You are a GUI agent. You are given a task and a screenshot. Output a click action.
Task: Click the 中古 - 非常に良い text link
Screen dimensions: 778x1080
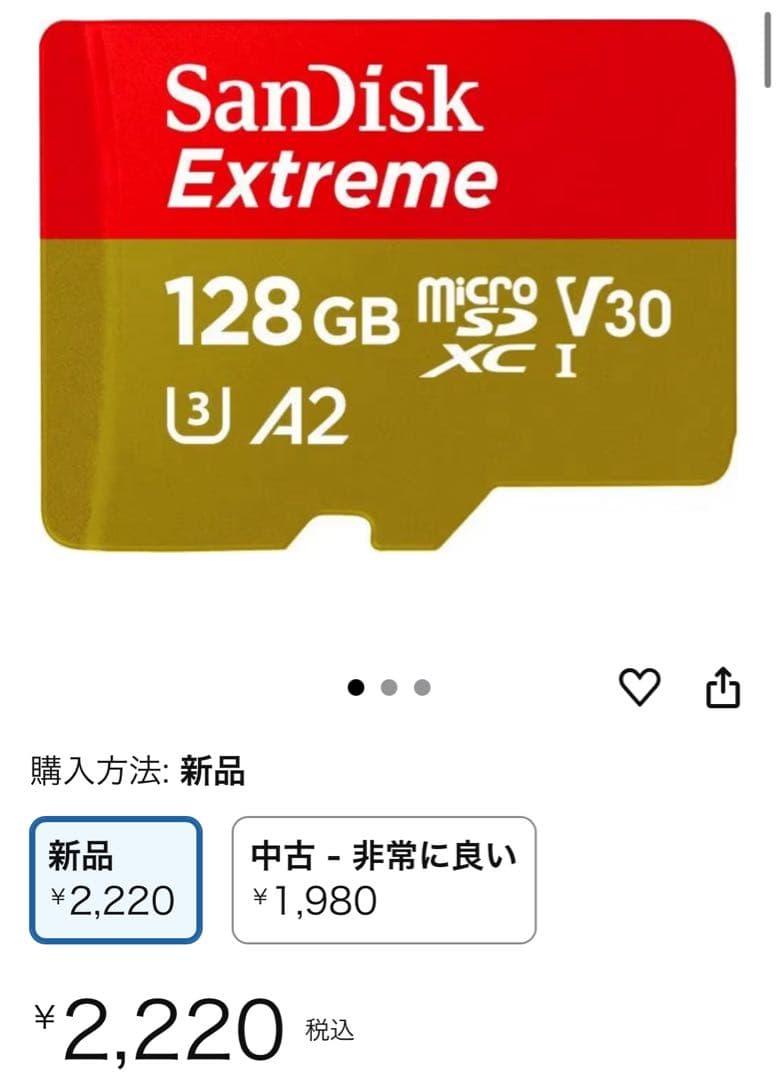pyautogui.click(x=384, y=857)
